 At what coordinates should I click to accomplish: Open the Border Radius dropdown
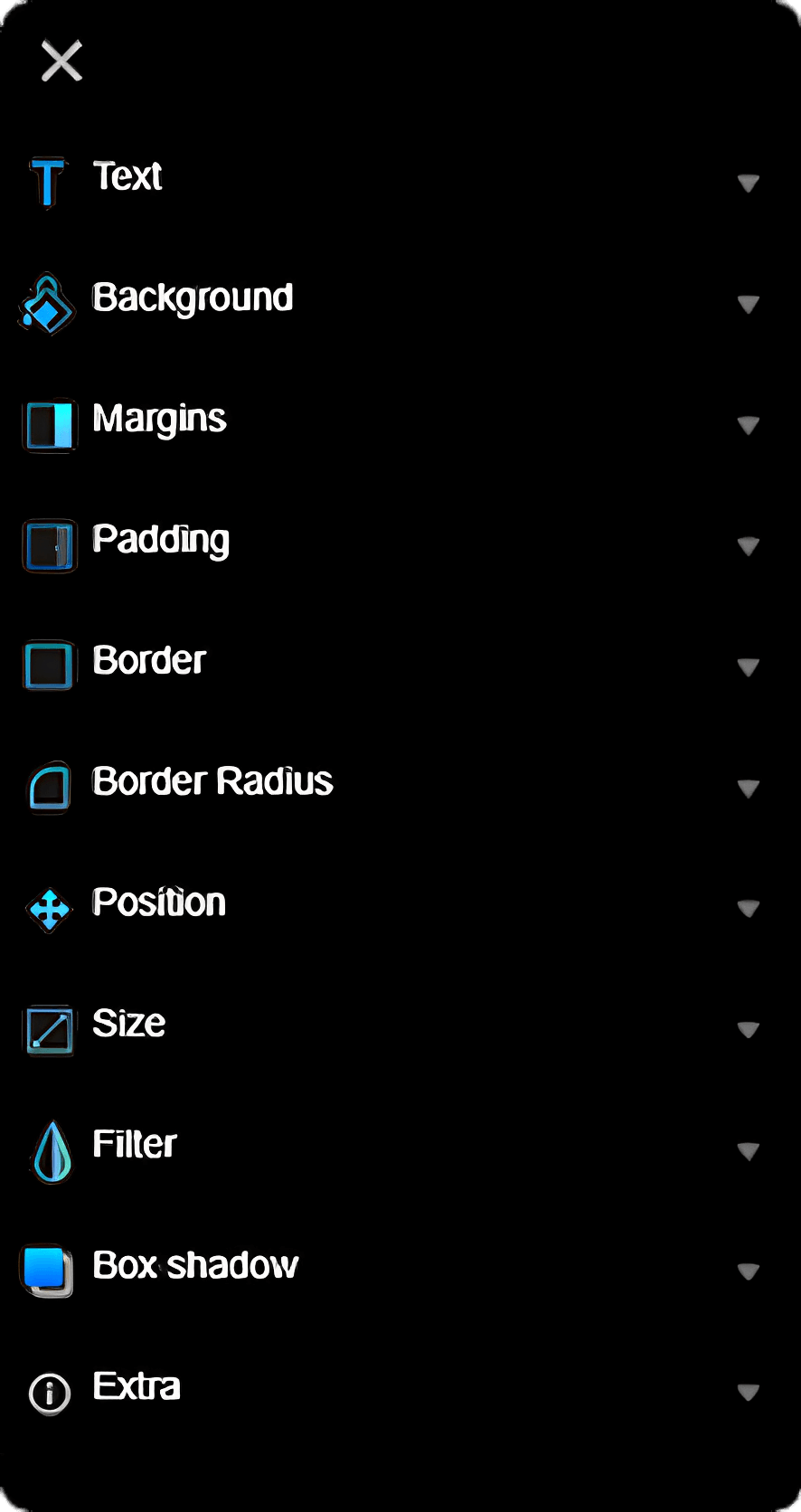749,787
